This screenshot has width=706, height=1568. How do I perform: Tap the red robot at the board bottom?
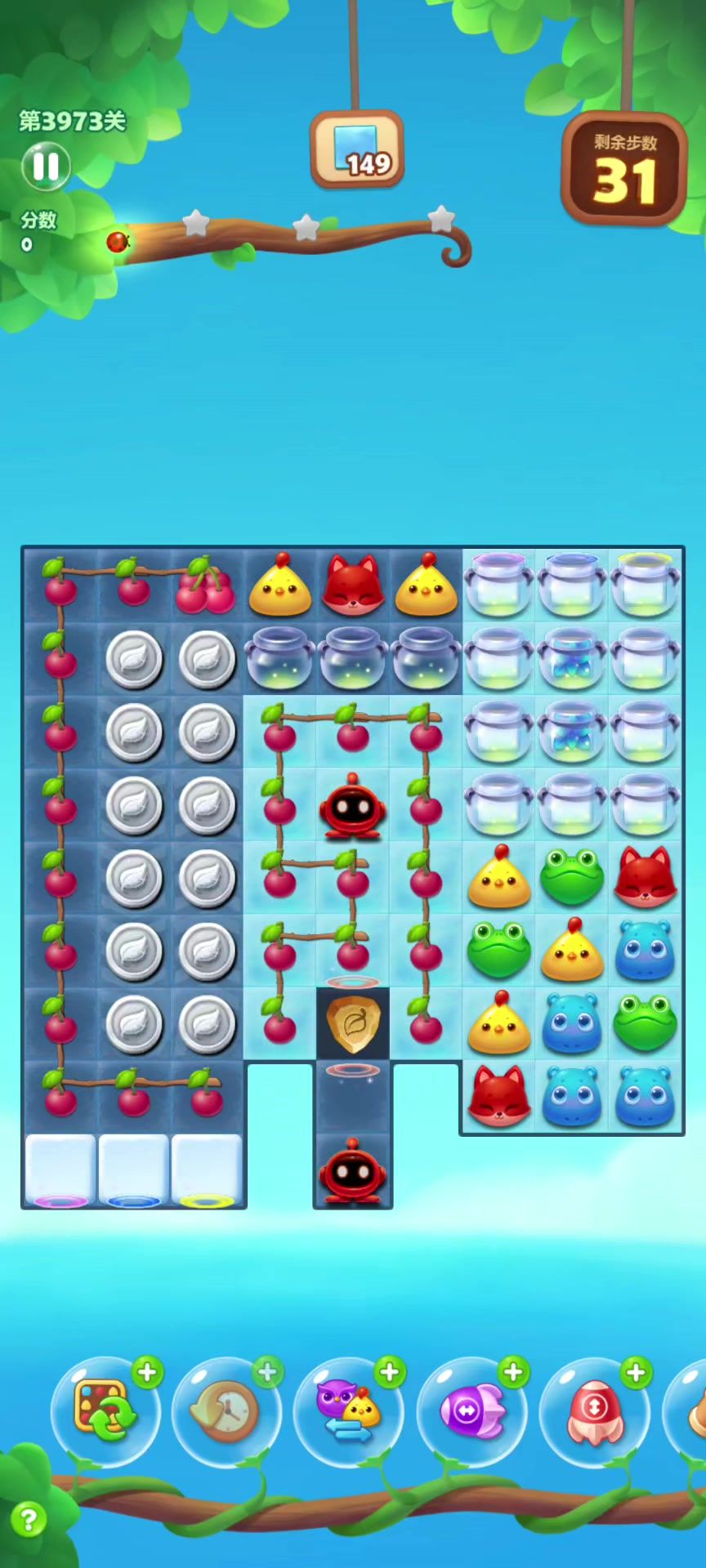click(352, 1171)
